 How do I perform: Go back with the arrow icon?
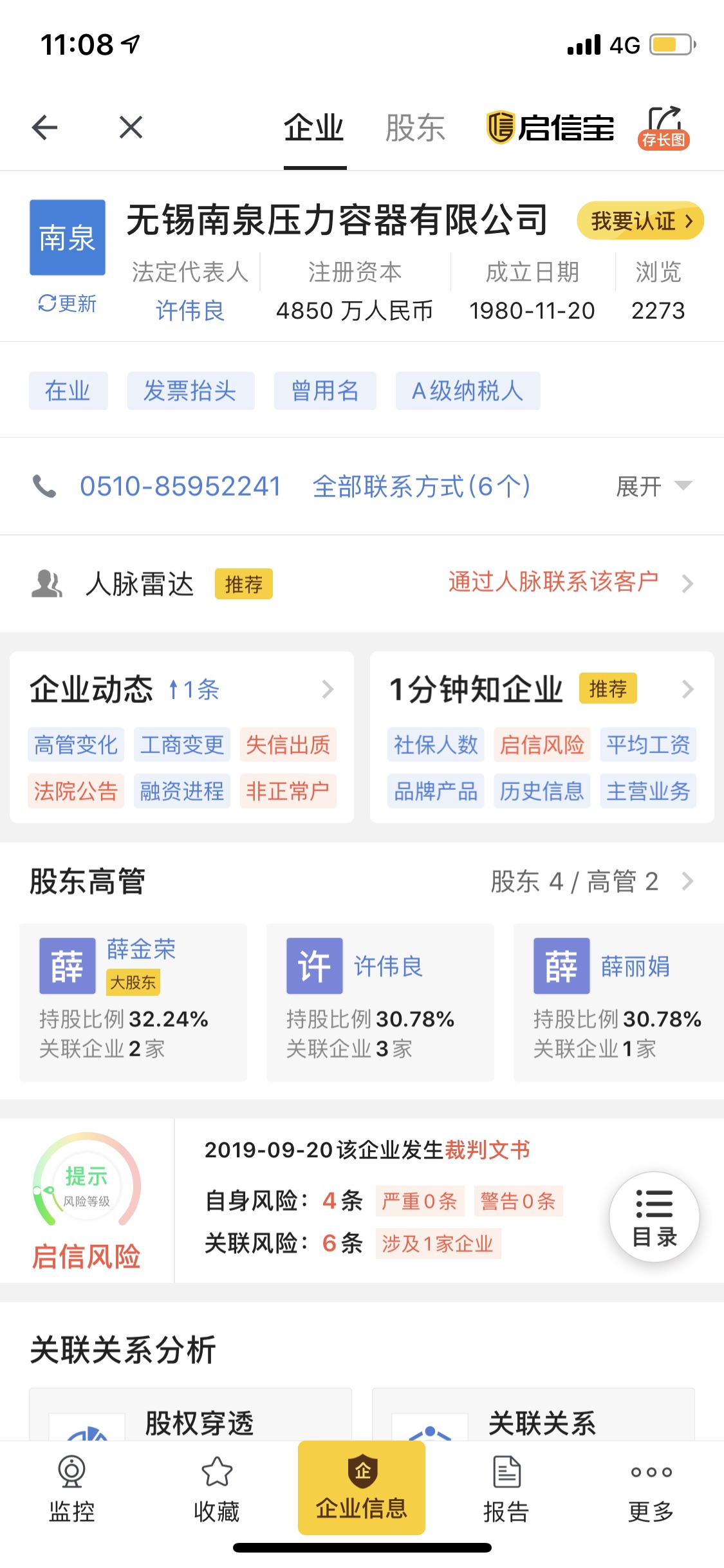pos(45,127)
